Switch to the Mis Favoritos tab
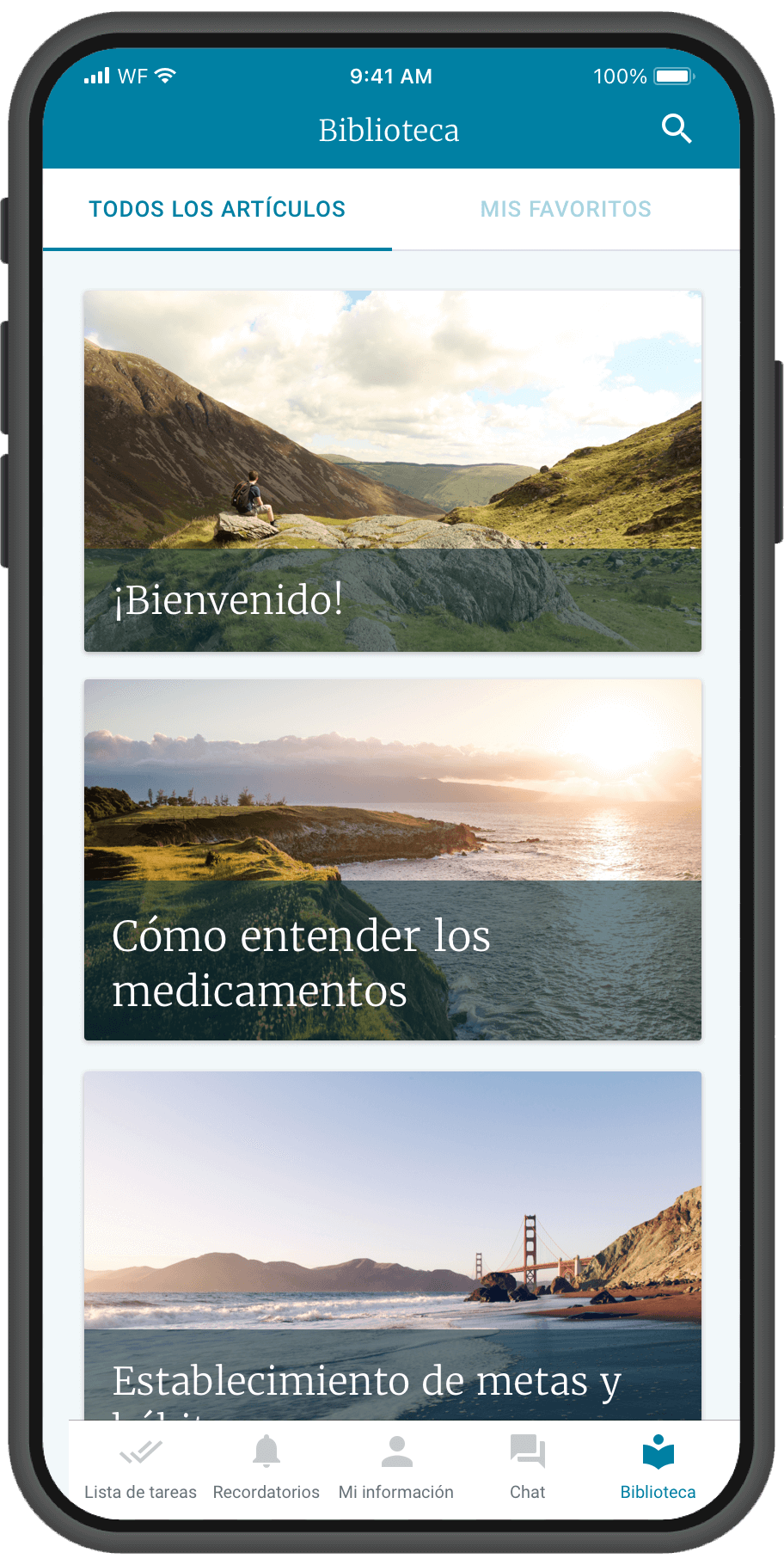Screen dimensions: 784x1565 click(566, 209)
